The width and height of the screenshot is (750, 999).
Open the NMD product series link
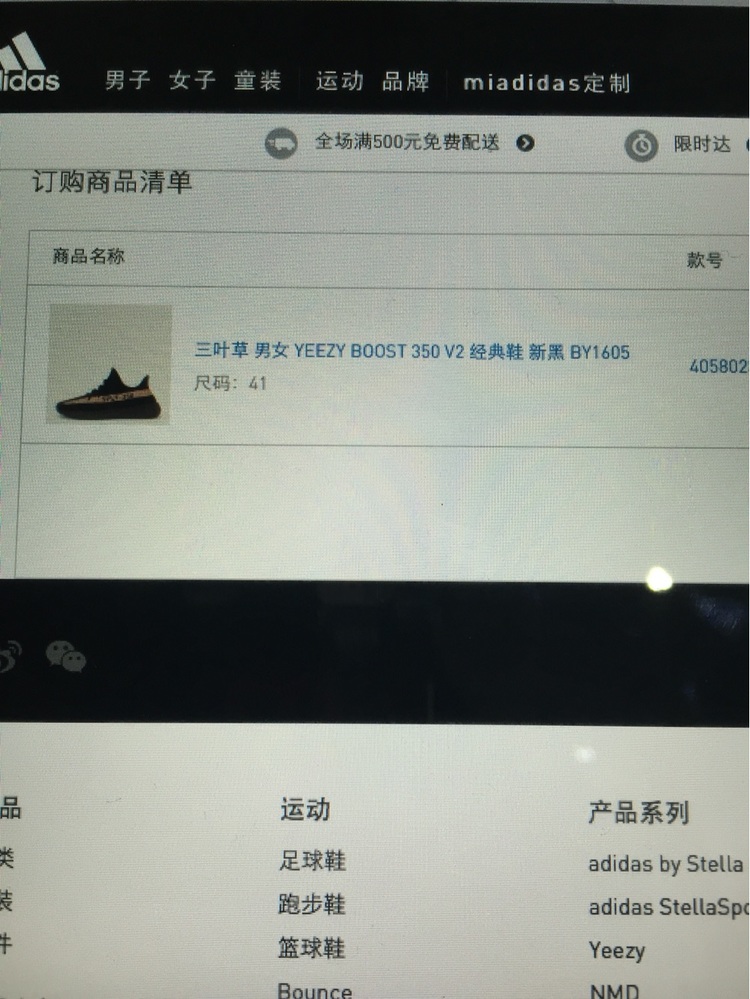[613, 991]
